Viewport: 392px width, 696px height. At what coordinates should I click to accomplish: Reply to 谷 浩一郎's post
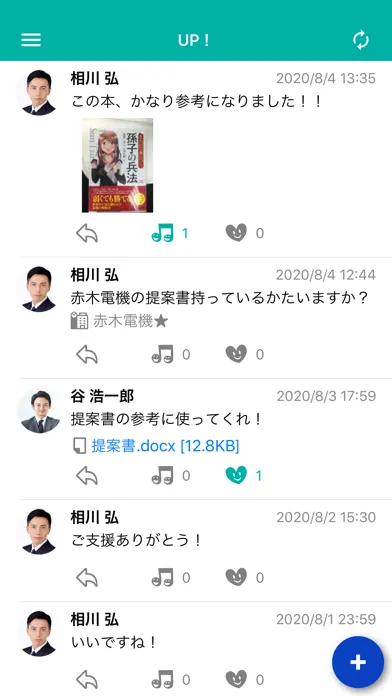coord(87,476)
